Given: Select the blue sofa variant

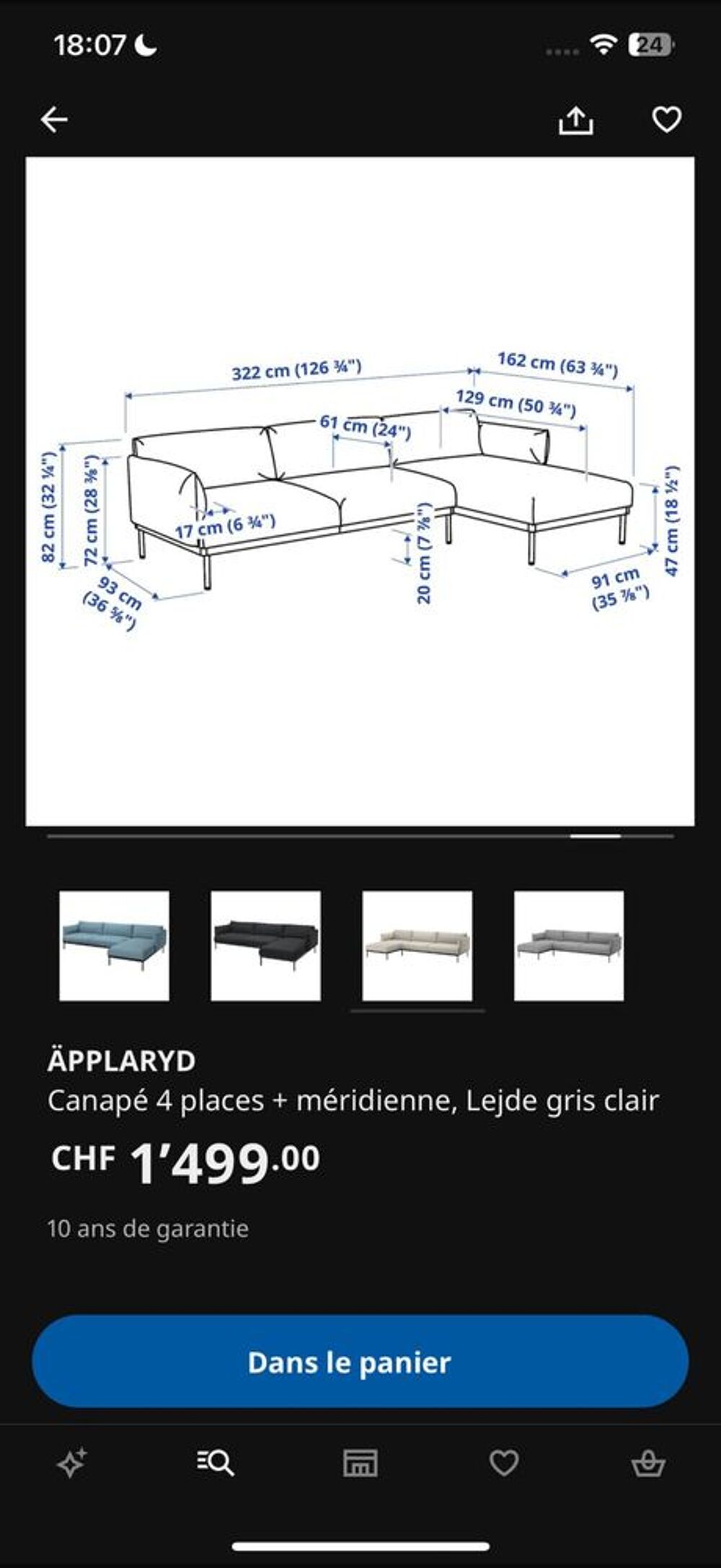Looking at the screenshot, I should [x=114, y=946].
